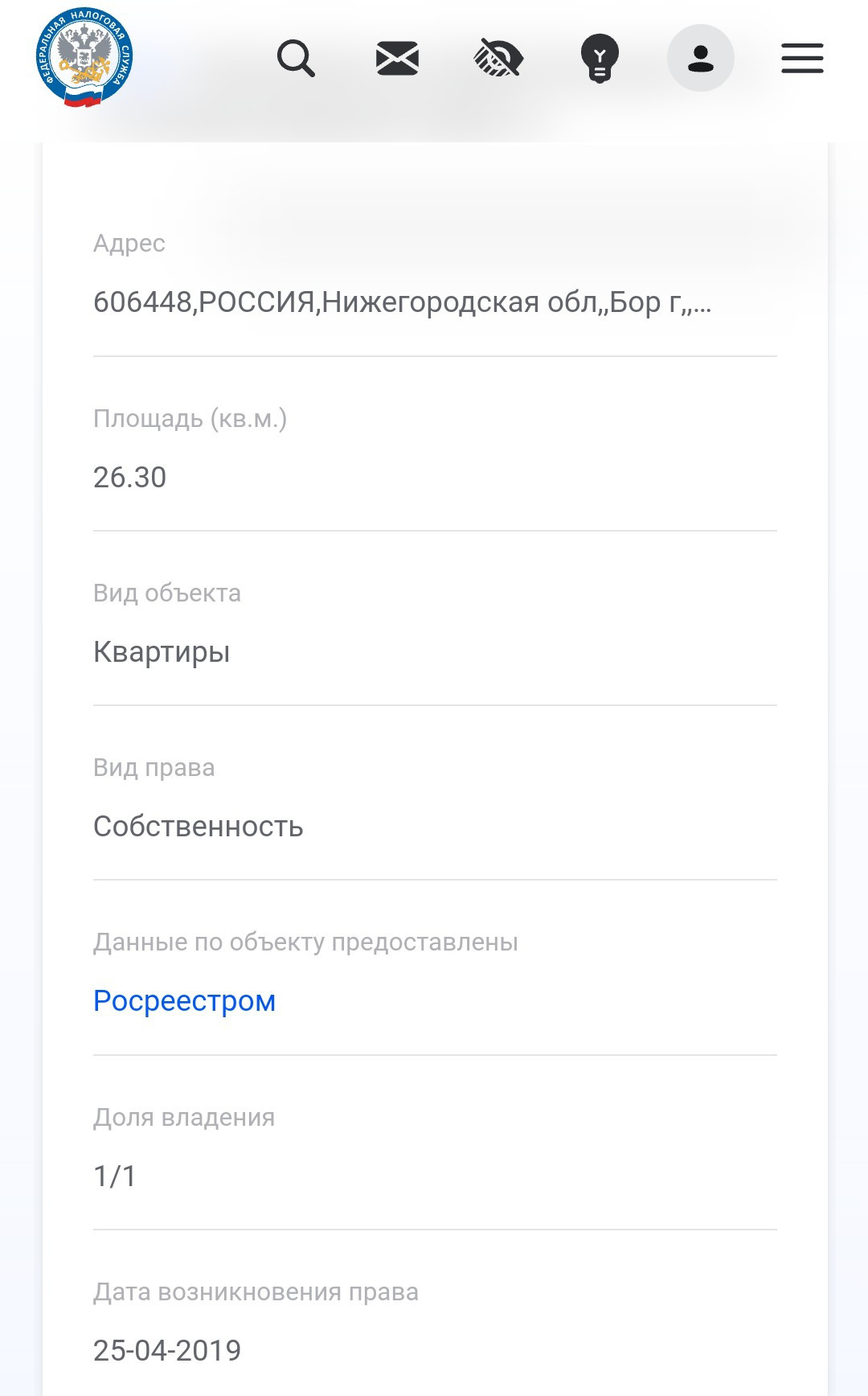Screen dimensions: 868x1396
Task: Open the search magnifier icon
Action: [296, 59]
